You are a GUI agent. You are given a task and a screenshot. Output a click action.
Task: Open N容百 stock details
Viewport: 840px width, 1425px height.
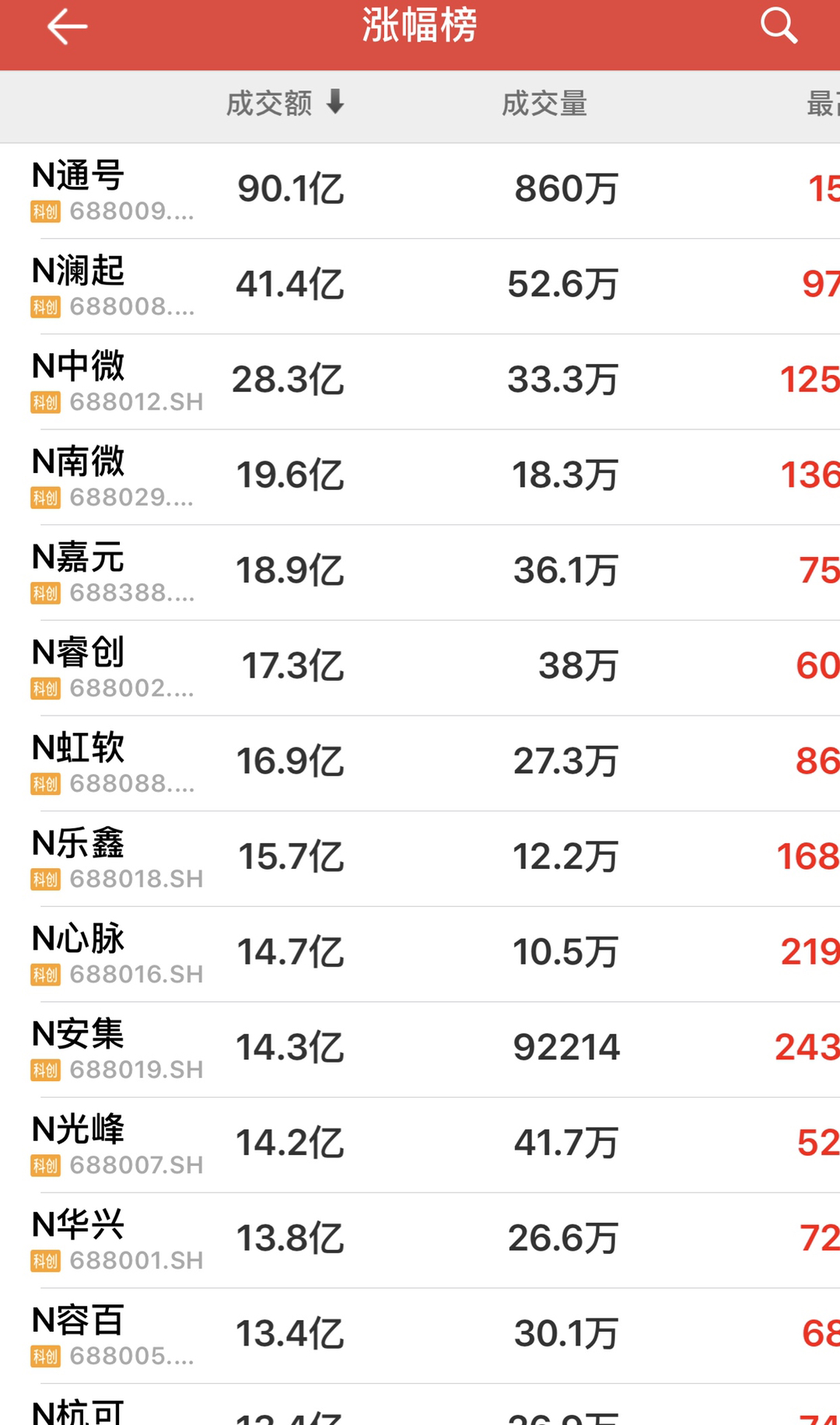point(420,1336)
